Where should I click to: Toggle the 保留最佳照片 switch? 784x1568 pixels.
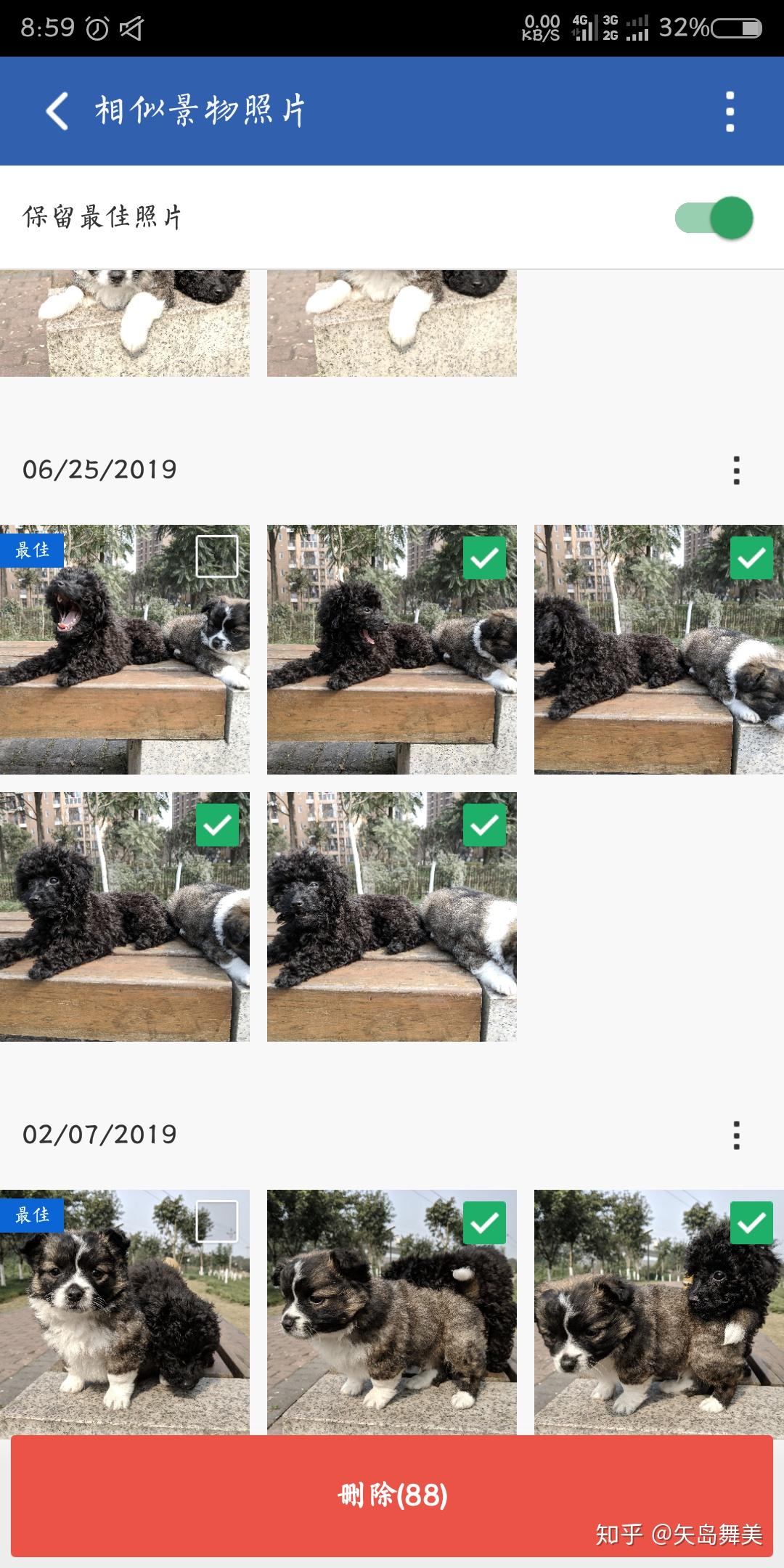point(714,217)
